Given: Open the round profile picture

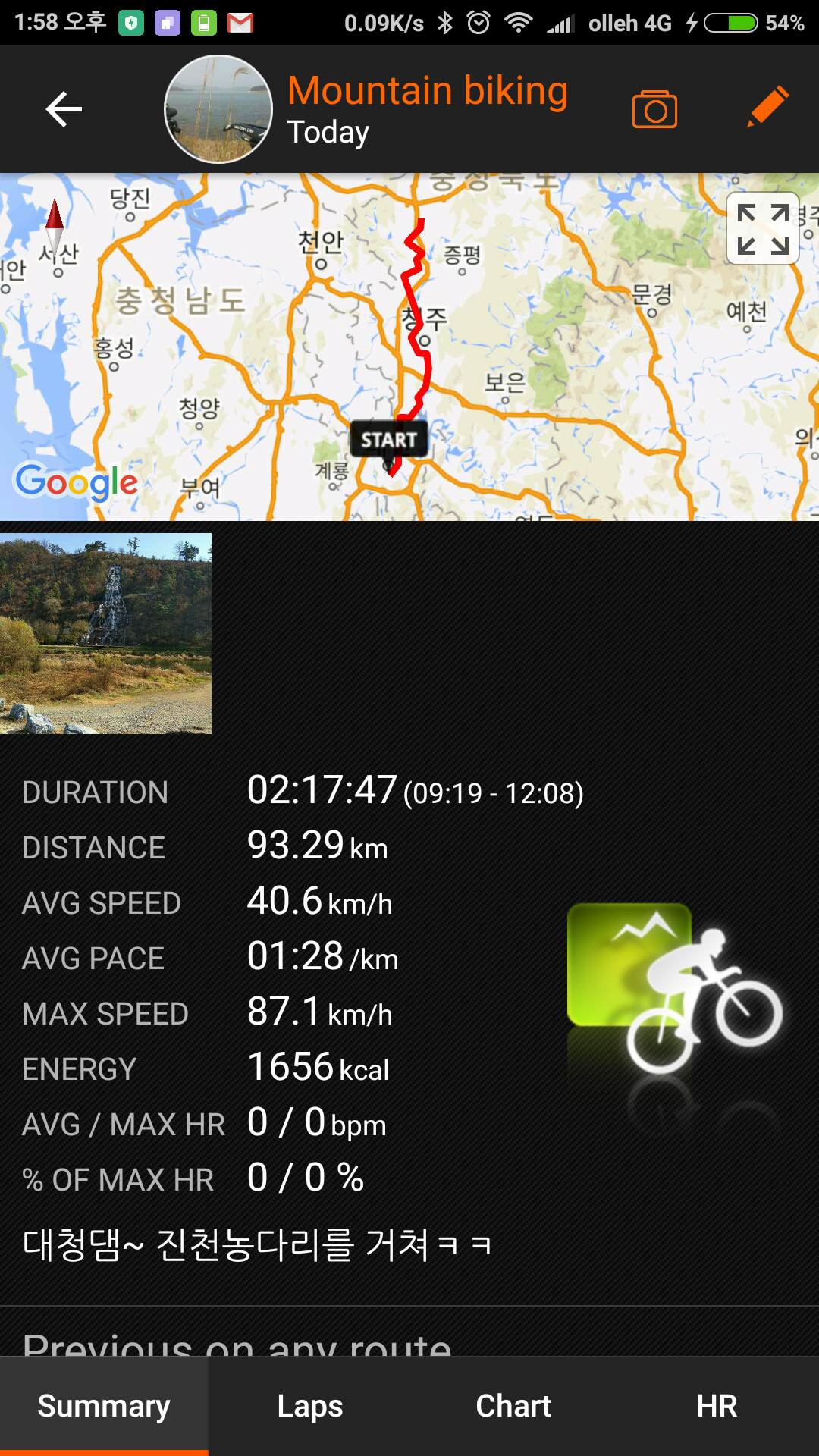Looking at the screenshot, I should point(218,109).
